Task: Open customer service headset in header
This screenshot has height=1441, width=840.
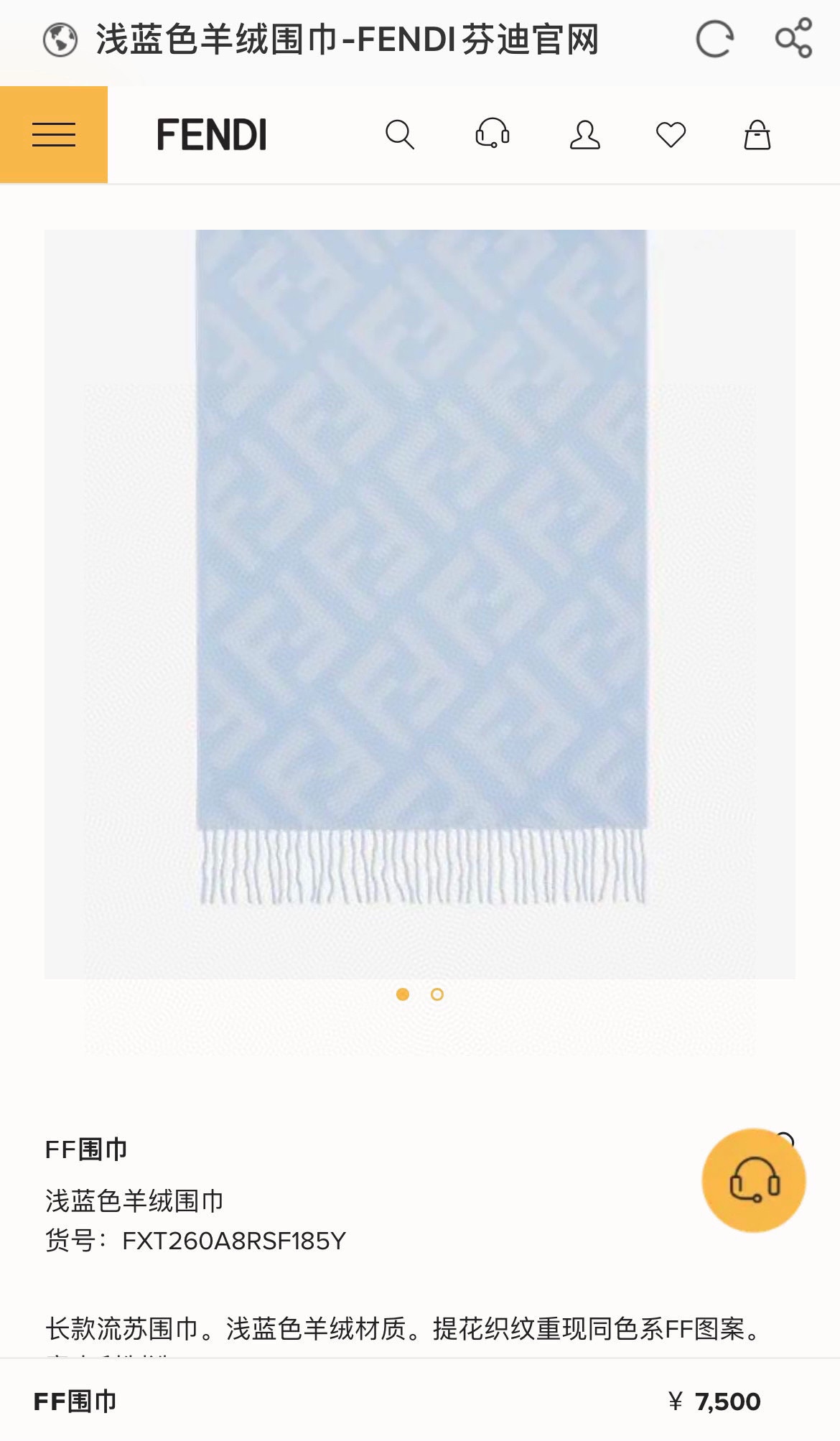Action: 493,134
